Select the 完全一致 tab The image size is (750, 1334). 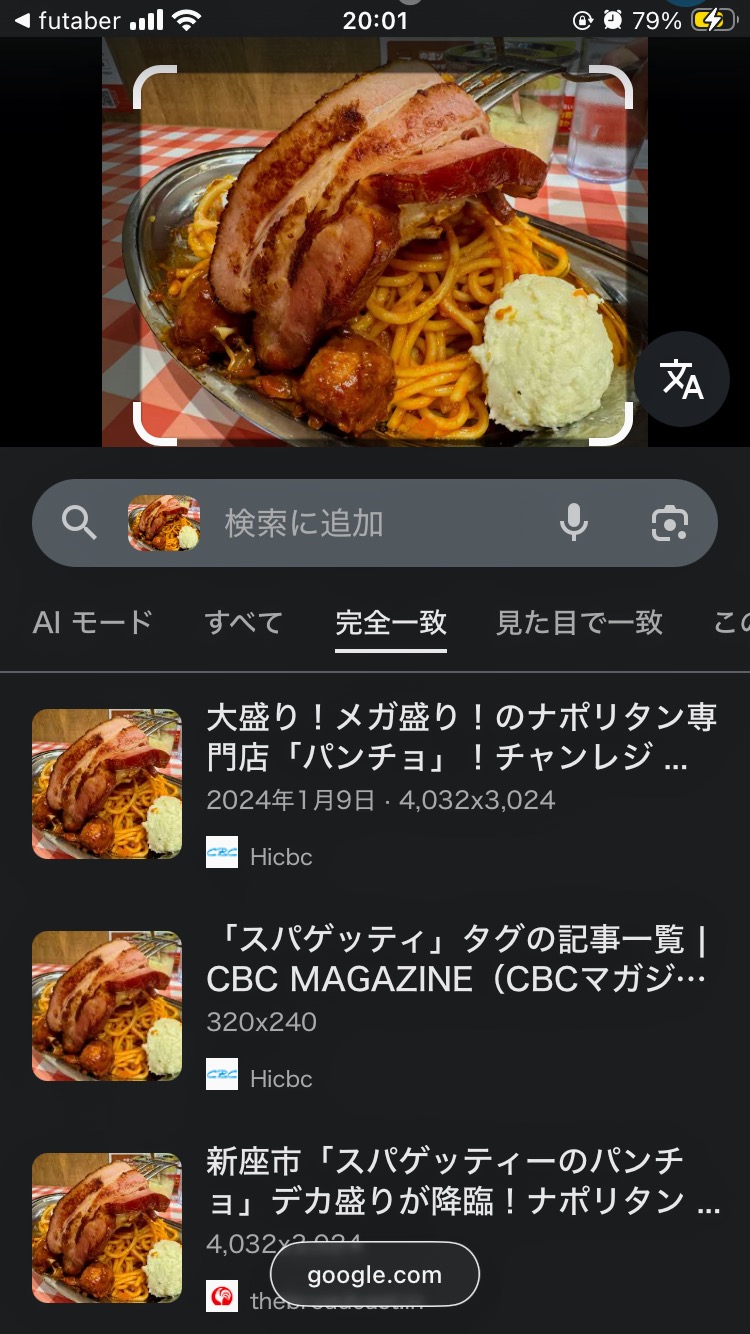coord(391,623)
